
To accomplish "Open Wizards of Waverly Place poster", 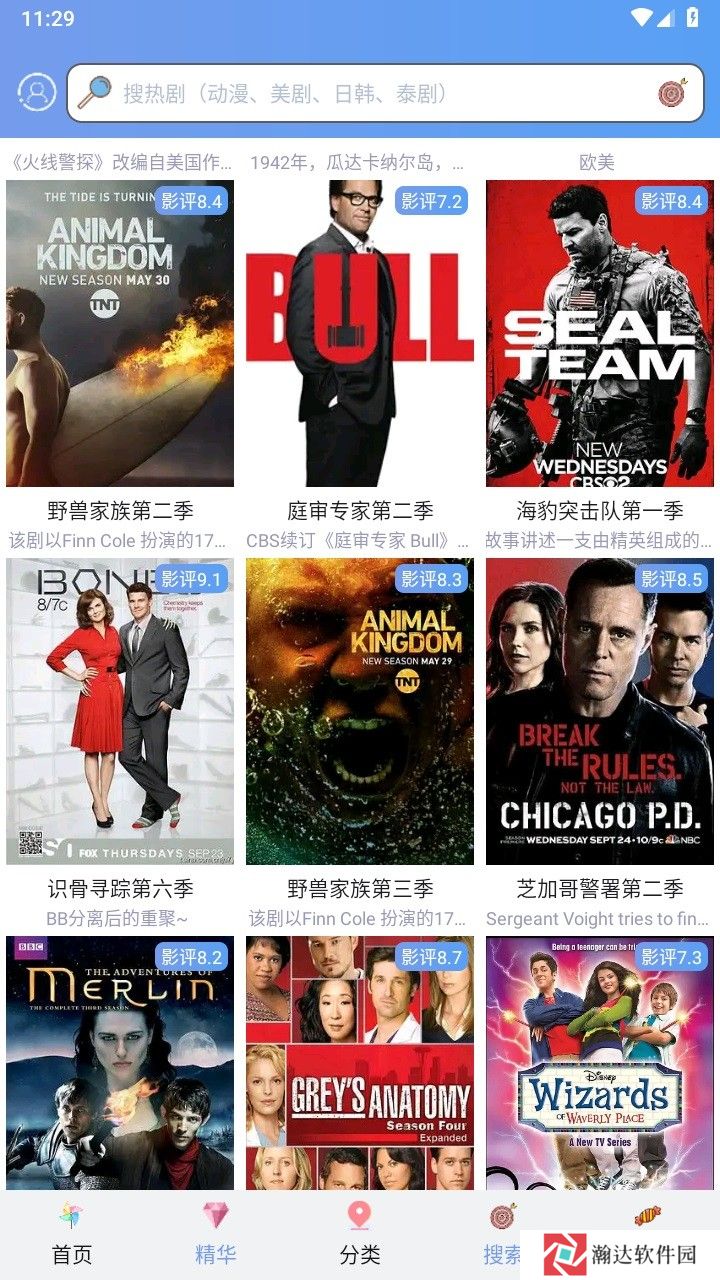I will (600, 1062).
